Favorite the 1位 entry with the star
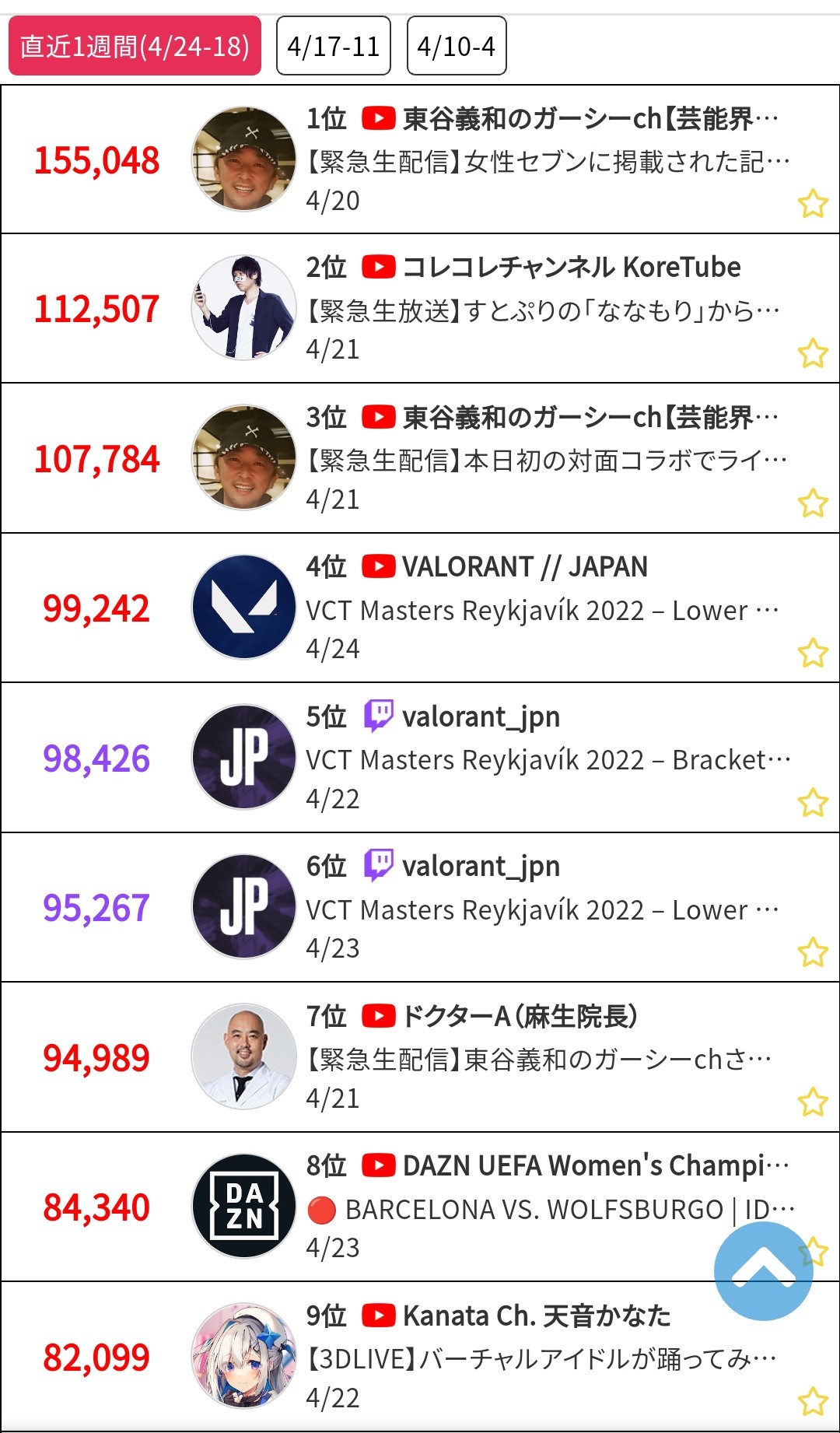The image size is (840, 1433). (x=813, y=204)
